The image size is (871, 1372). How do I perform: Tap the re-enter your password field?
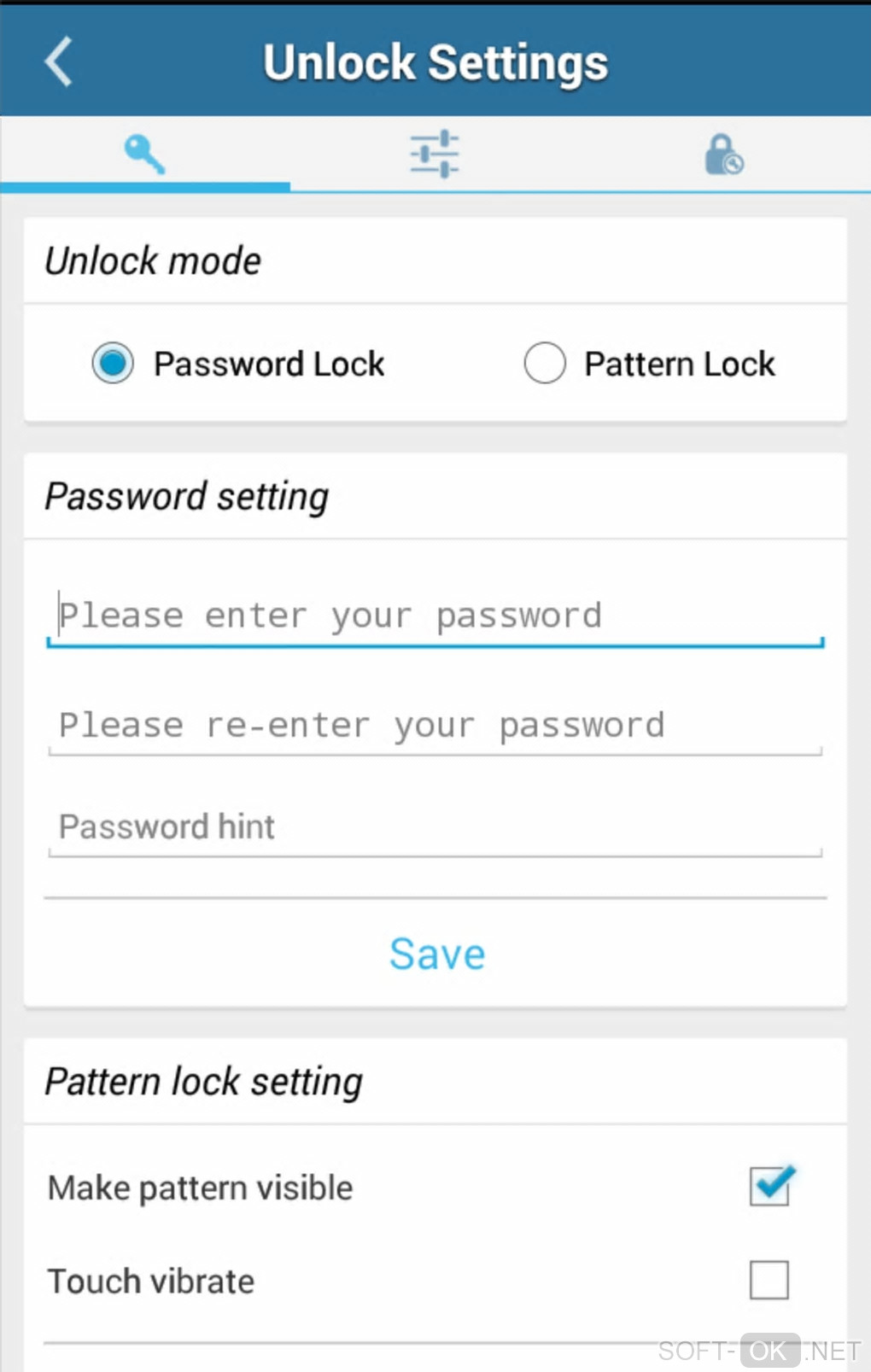click(435, 725)
